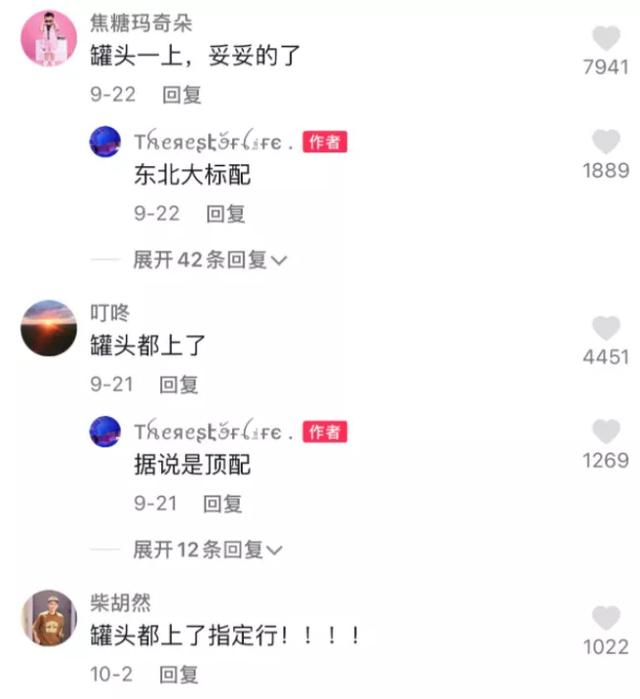
Task: Like 焦糖玛奇朵's comment
Action: (x=606, y=39)
